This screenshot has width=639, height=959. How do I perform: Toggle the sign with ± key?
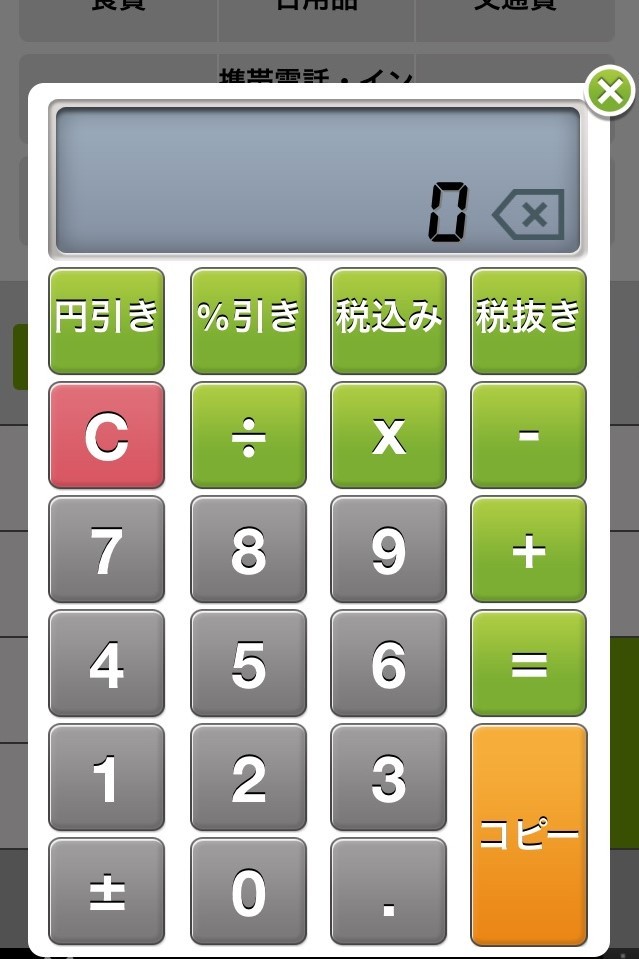[107, 891]
